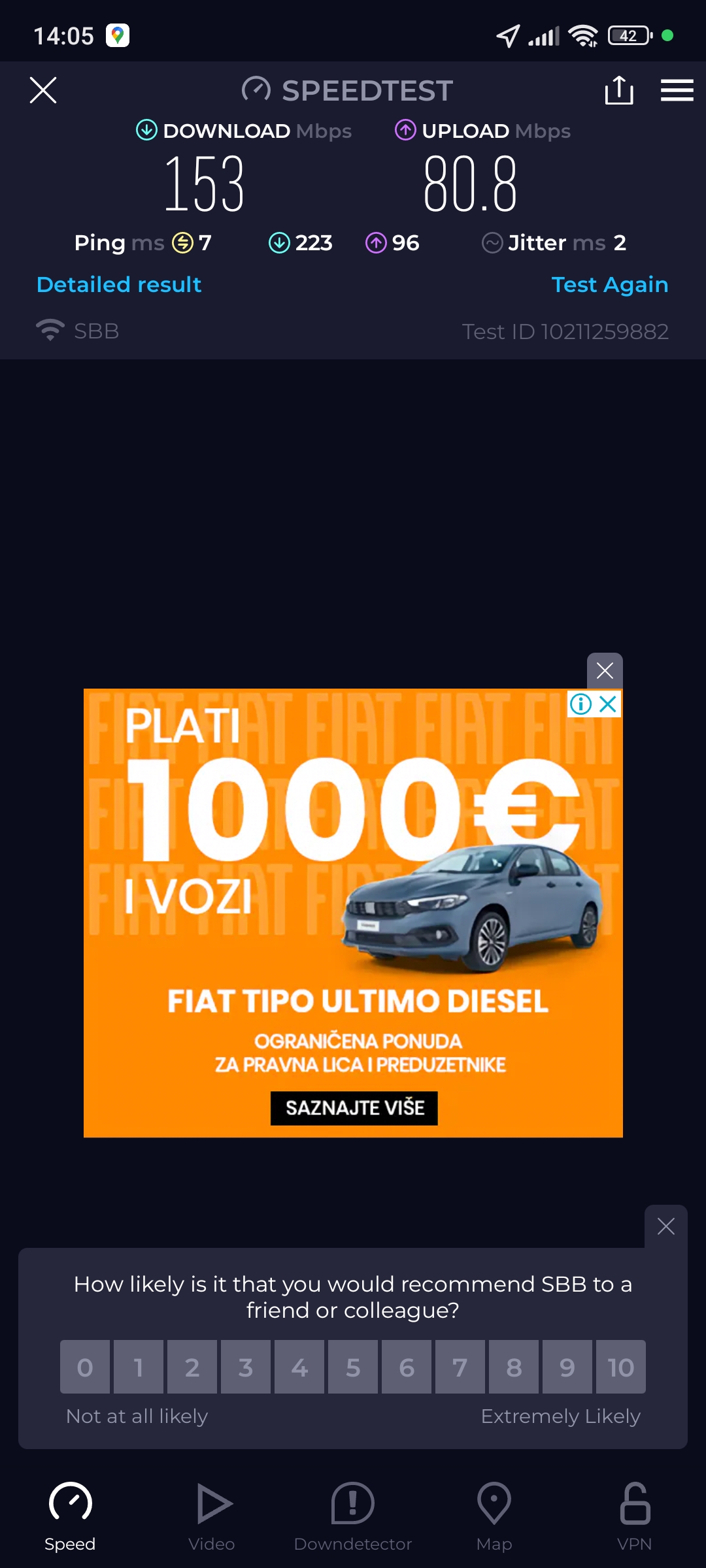Open Detailed result
706x1568 pixels.
[119, 285]
